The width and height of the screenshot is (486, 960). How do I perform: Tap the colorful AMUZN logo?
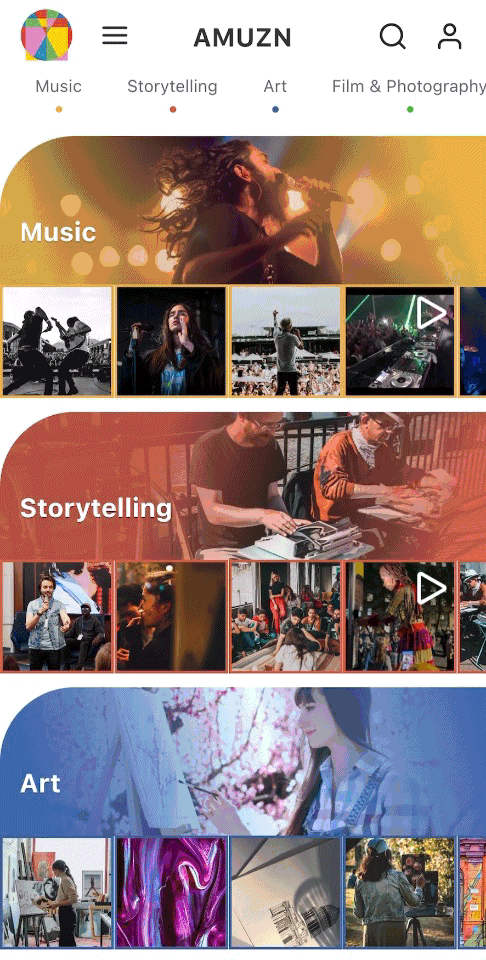click(47, 35)
